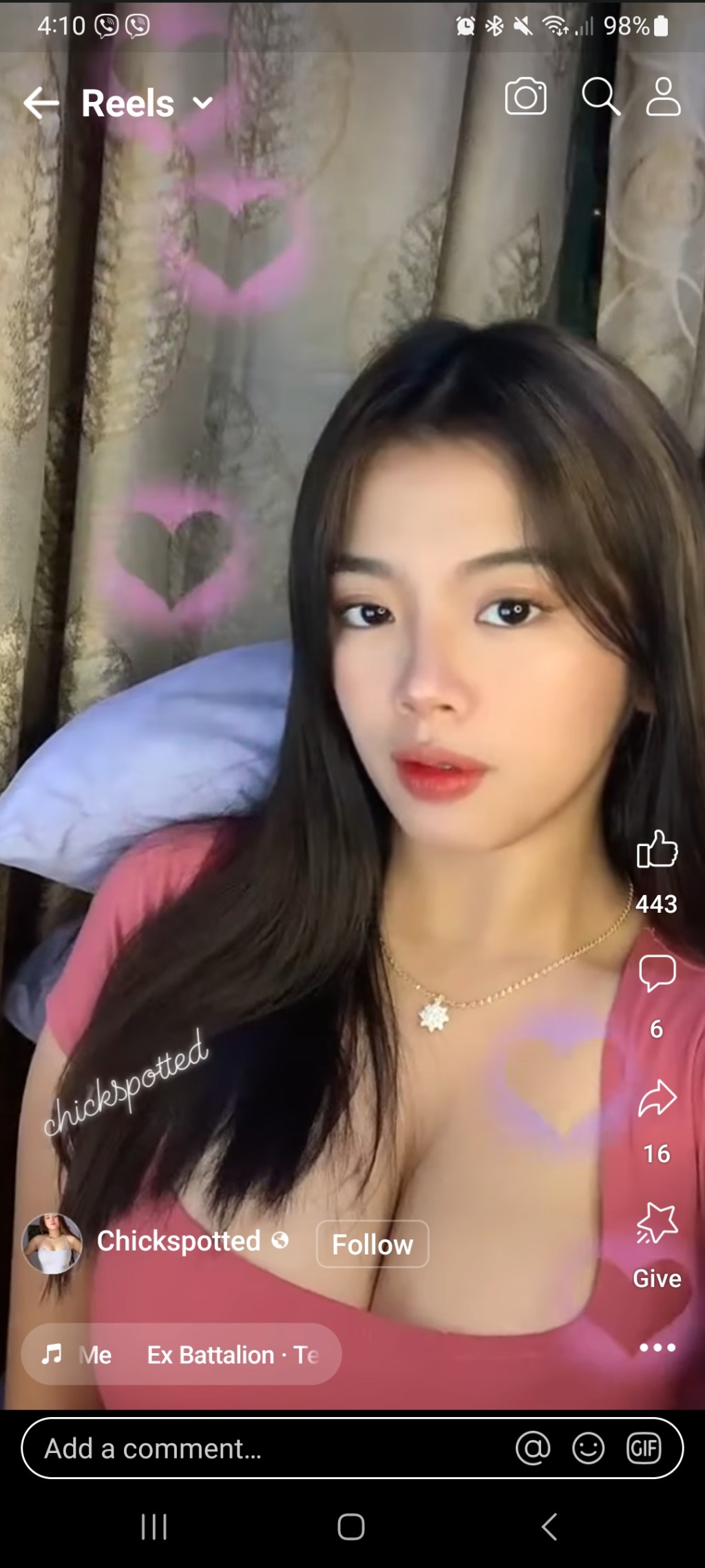Screen dimensions: 705x1568
Task: Open the system recent apps view
Action: click(x=154, y=1526)
